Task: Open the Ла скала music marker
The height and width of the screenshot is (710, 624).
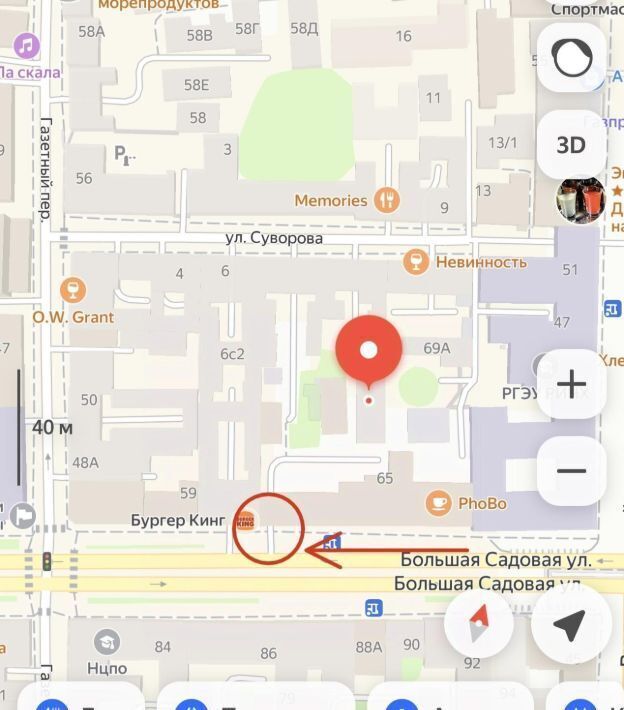Action: tap(26, 46)
